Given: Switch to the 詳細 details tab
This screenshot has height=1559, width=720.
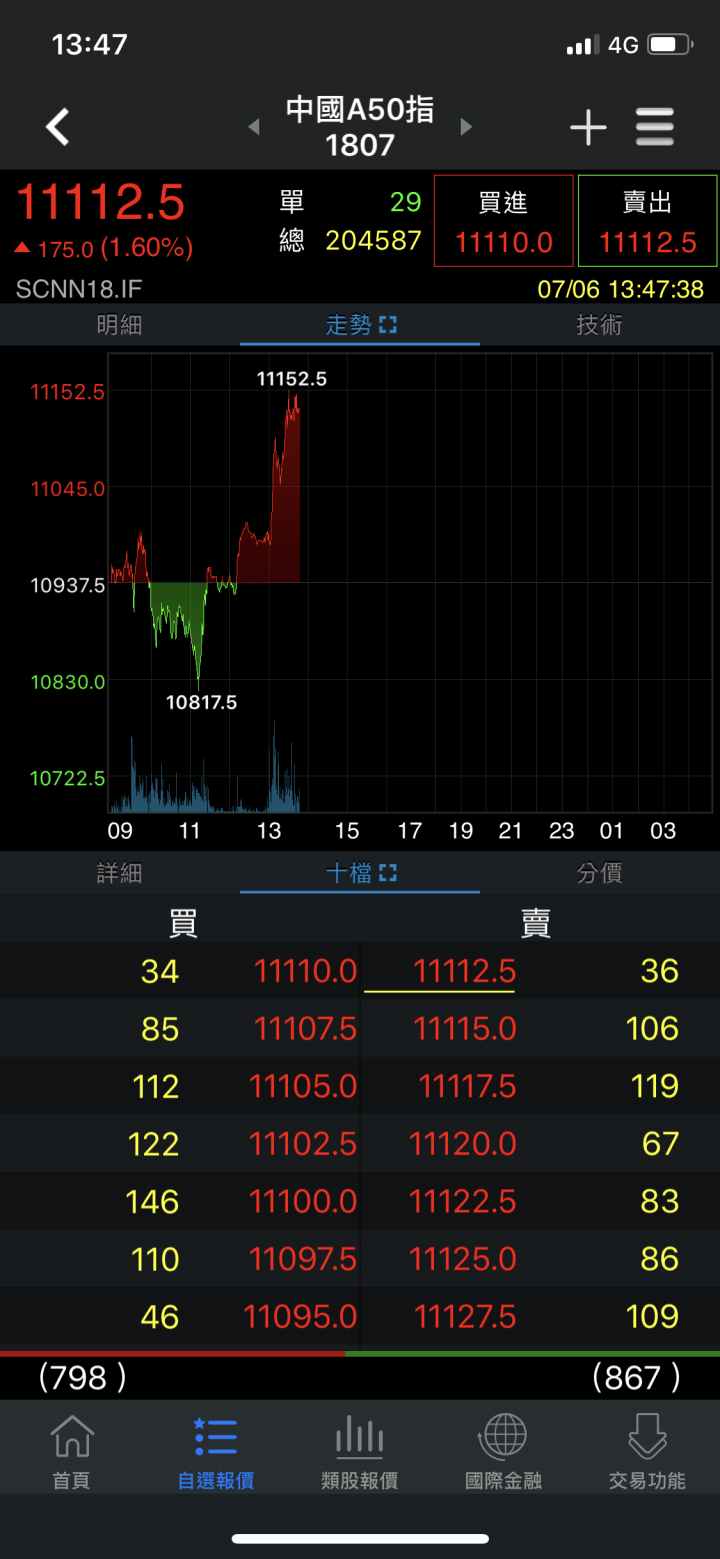Looking at the screenshot, I should (119, 873).
